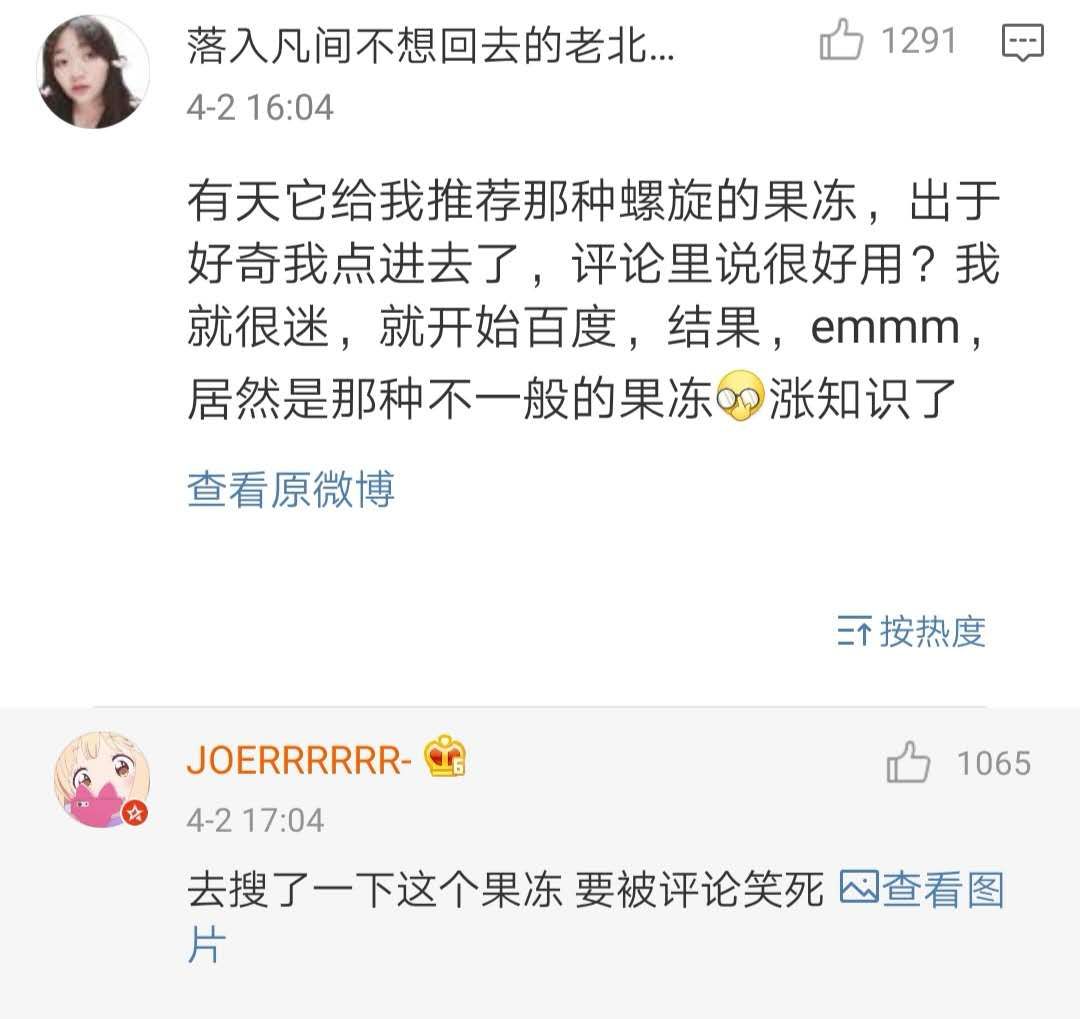
Task: Open the username 落入凡间不想回去的老北…
Action: [430, 46]
